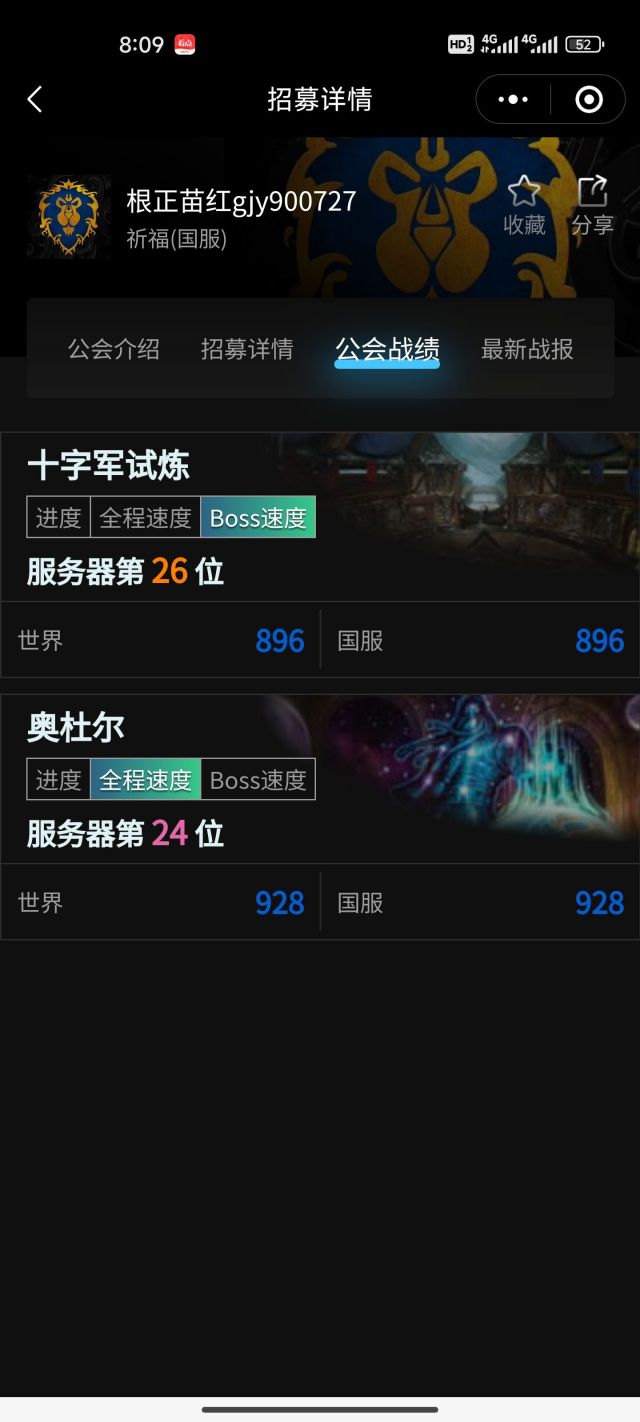
Task: Select the 公会战绩 tab
Action: pyautogui.click(x=387, y=349)
